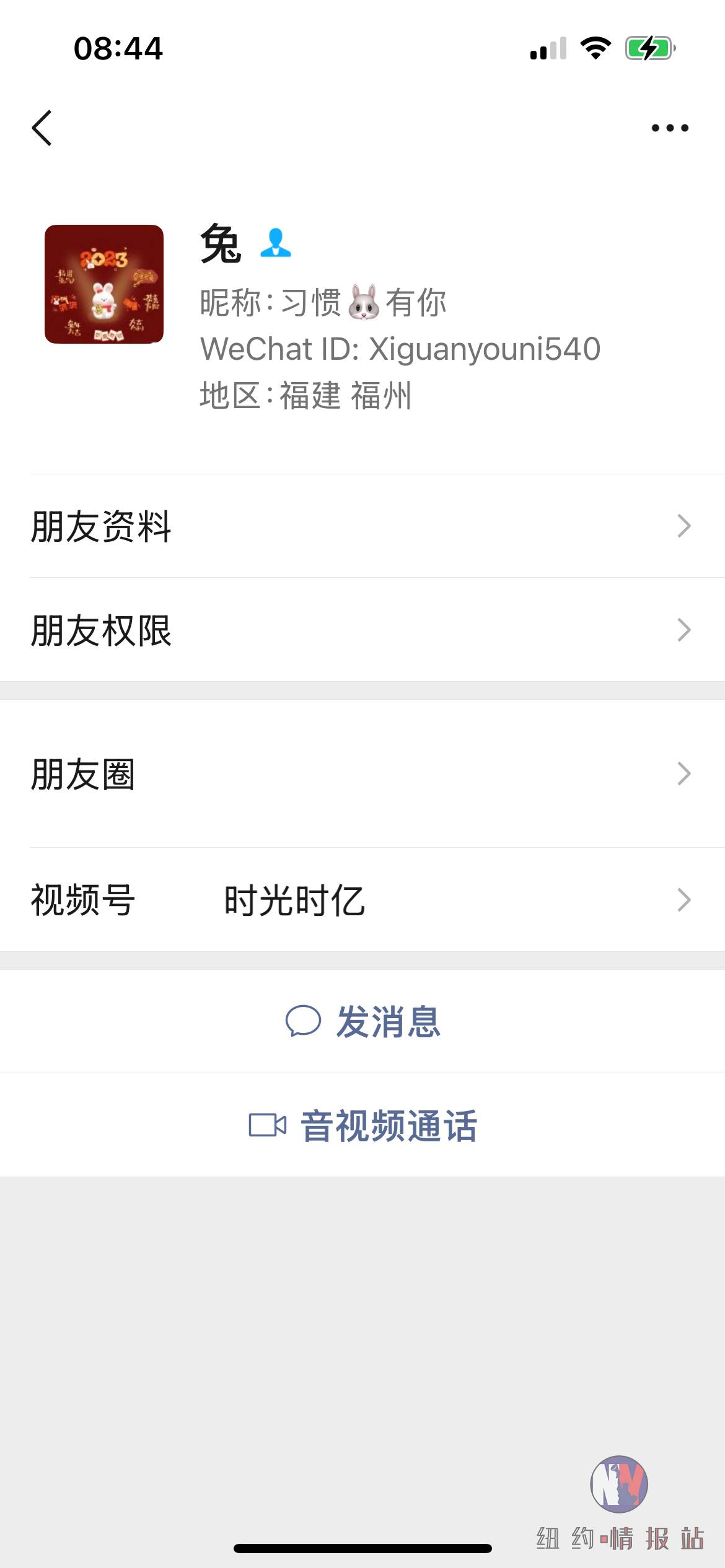Open the 视频号 channel 时光时亿
This screenshot has height=1568, width=725.
pos(362,900)
